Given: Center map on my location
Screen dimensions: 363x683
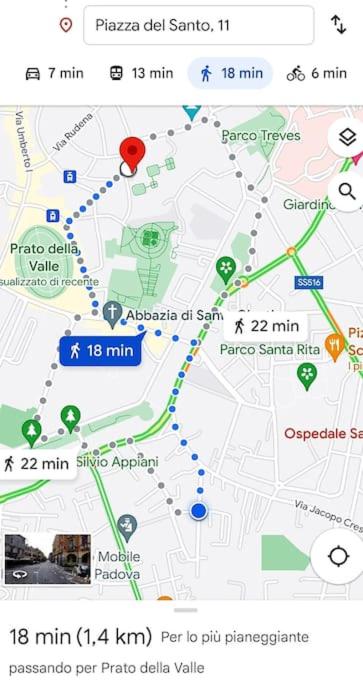Looking at the screenshot, I should point(339,556).
